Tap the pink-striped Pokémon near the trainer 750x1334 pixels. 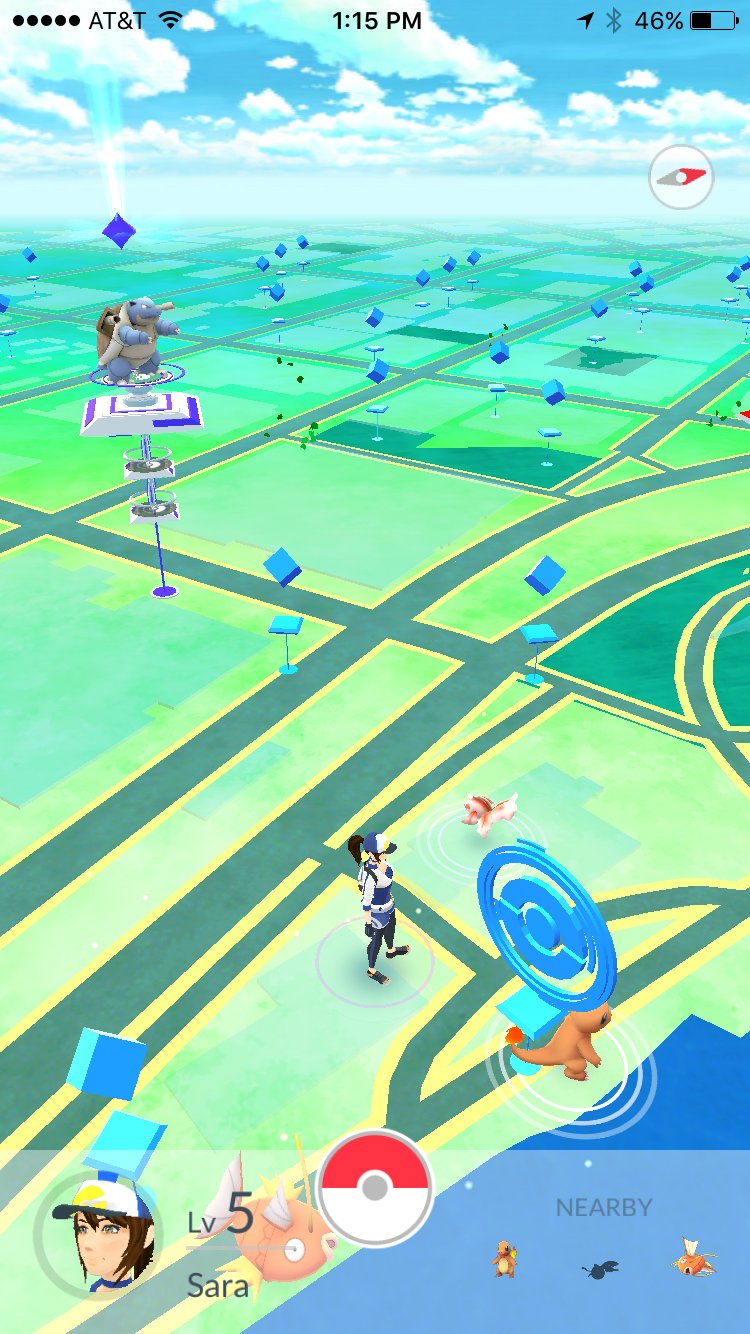click(x=490, y=808)
